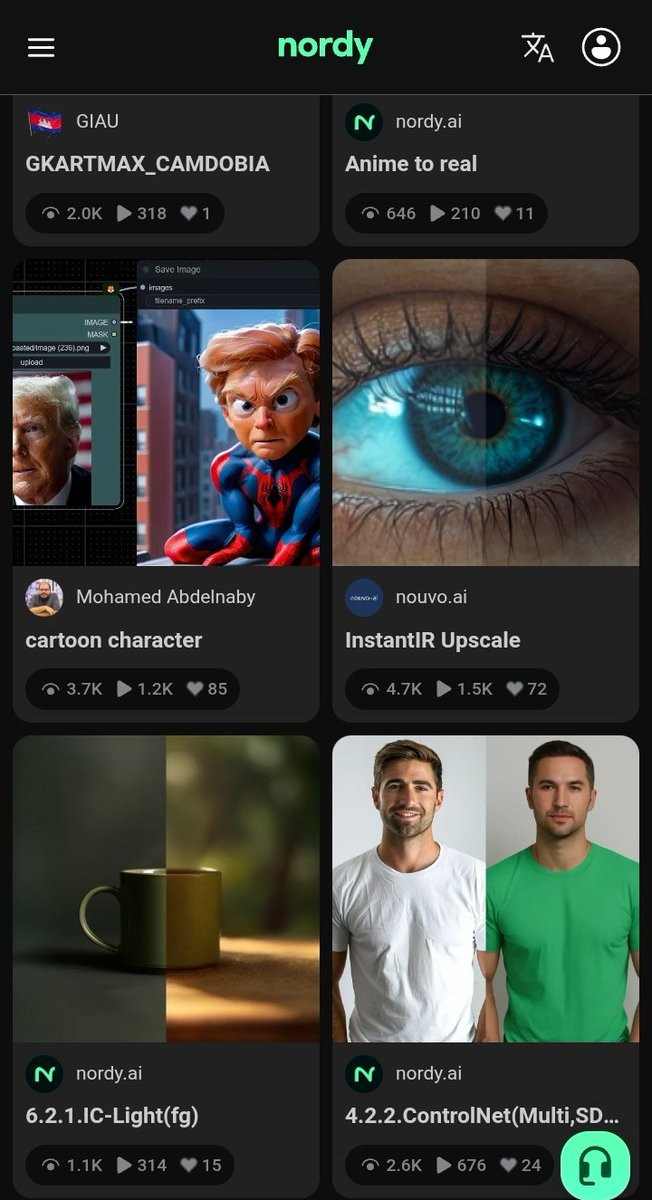Open the GKARTMAX_CAMDOBIA card
Viewport: 652px width, 1200px height.
(166, 170)
